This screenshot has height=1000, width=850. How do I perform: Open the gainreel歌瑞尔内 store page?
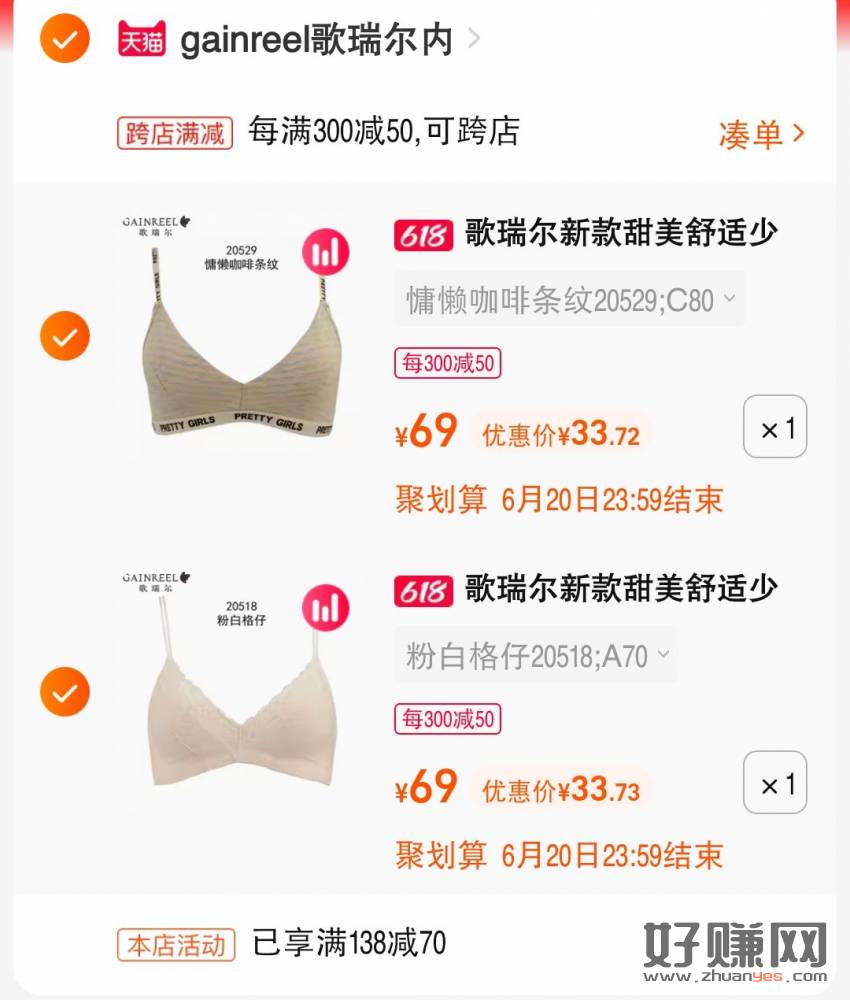(x=316, y=40)
